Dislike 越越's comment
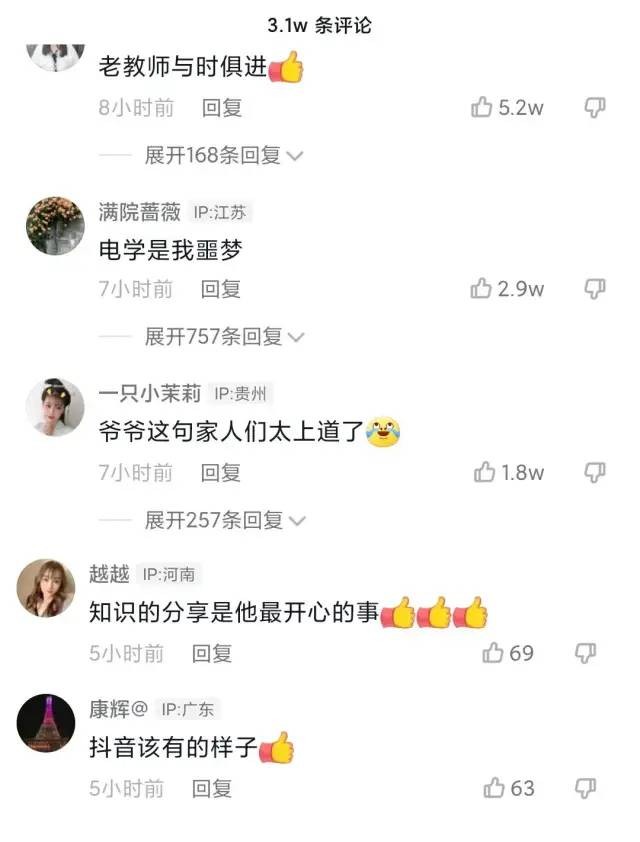Screen dimensions: 640x842 [x=586, y=653]
